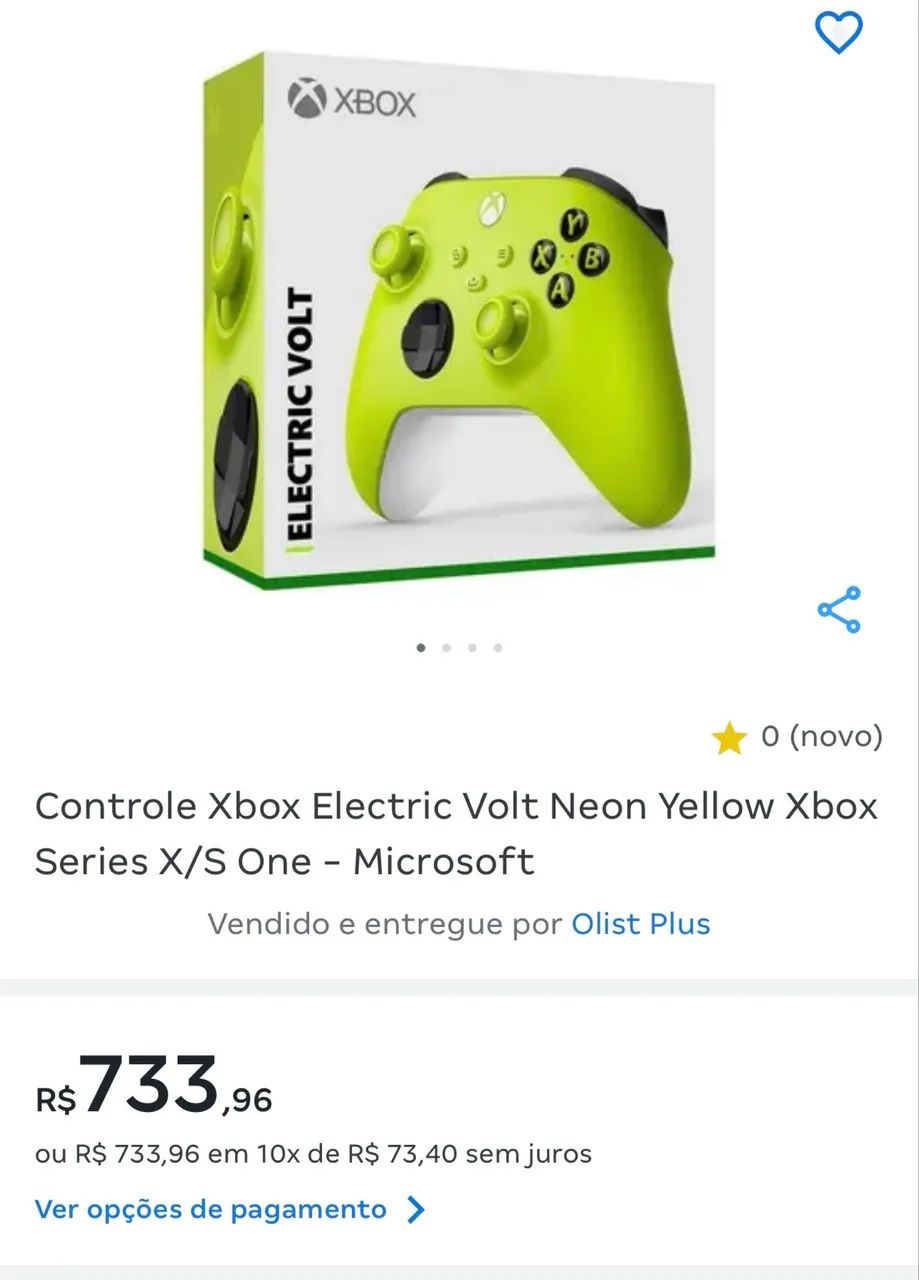The image size is (919, 1280).
Task: Open seller Olist Plus page
Action: 640,923
